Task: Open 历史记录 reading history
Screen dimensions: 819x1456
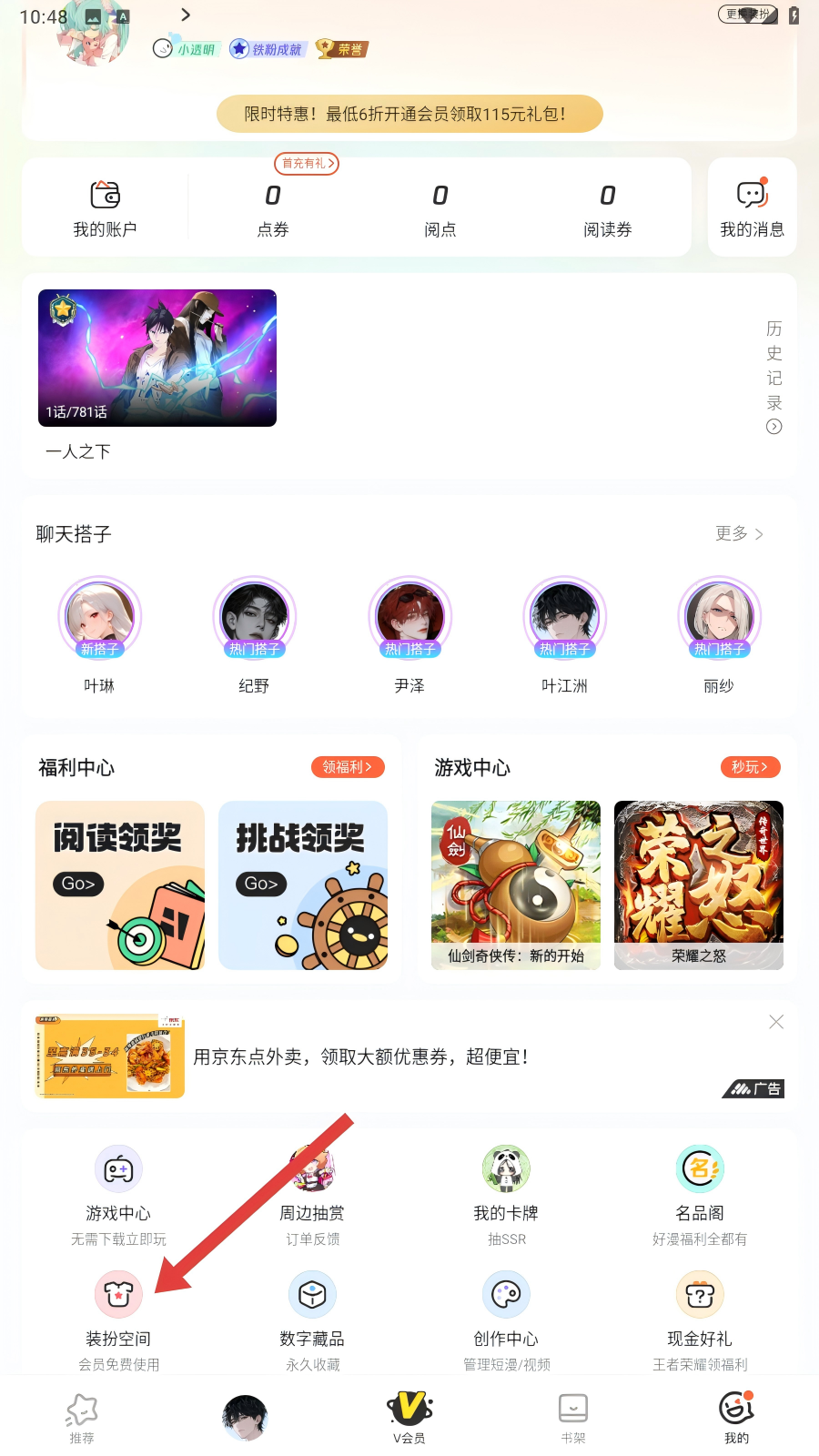Action: (x=773, y=376)
